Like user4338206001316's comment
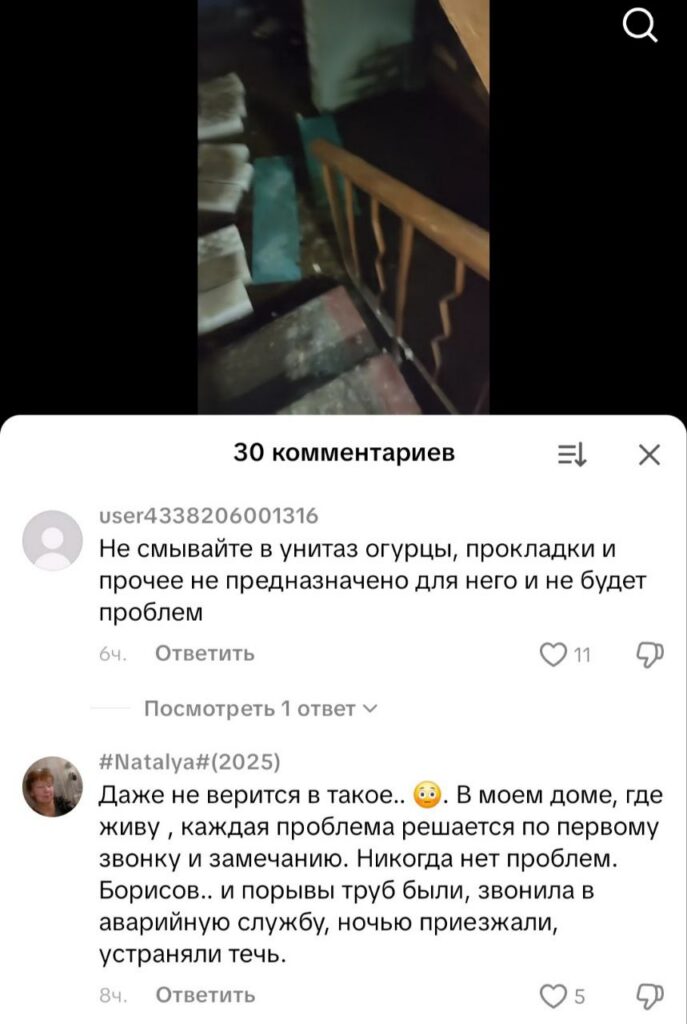The image size is (687, 1024). 551,654
